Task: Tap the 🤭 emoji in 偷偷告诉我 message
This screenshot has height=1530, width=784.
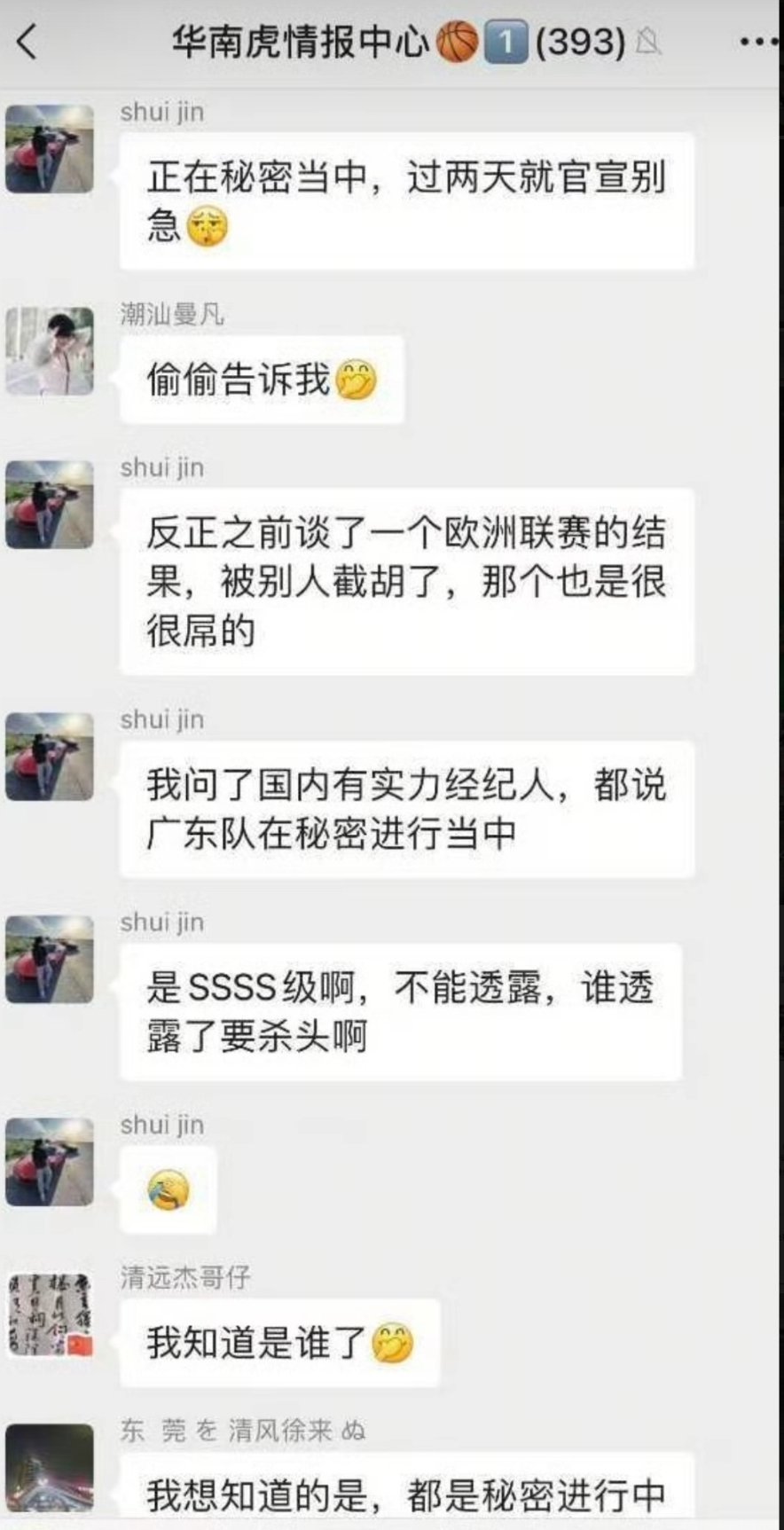Action: (x=356, y=378)
